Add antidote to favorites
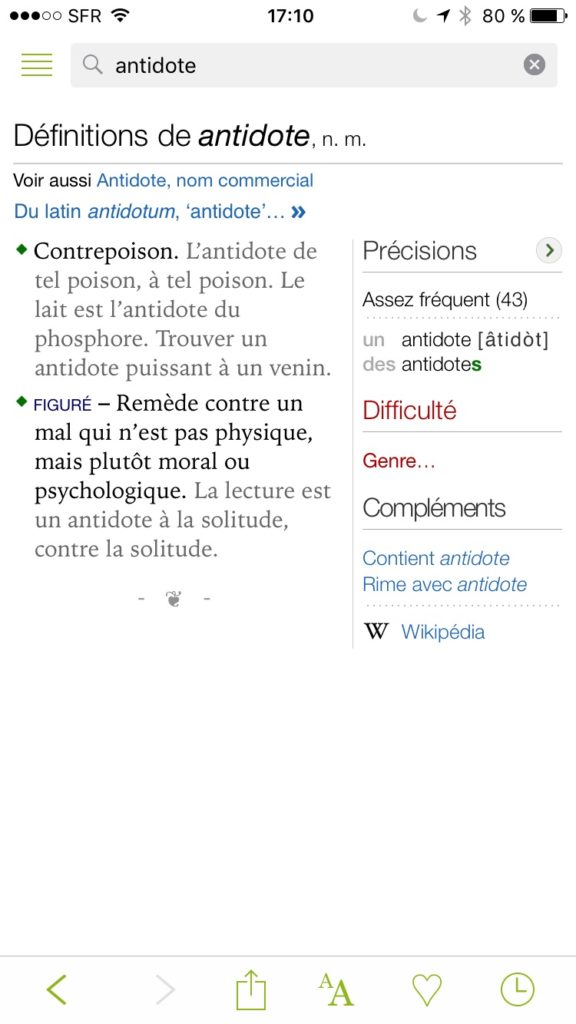 tap(427, 990)
